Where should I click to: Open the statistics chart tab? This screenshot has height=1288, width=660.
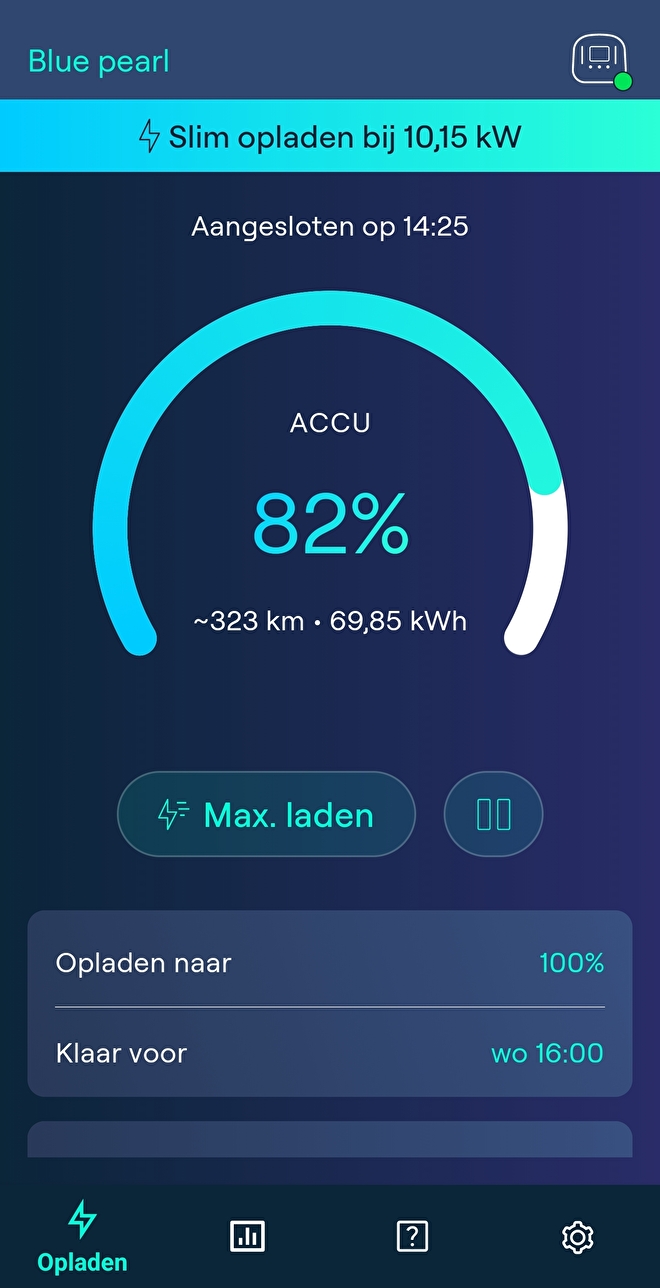coord(247,1237)
